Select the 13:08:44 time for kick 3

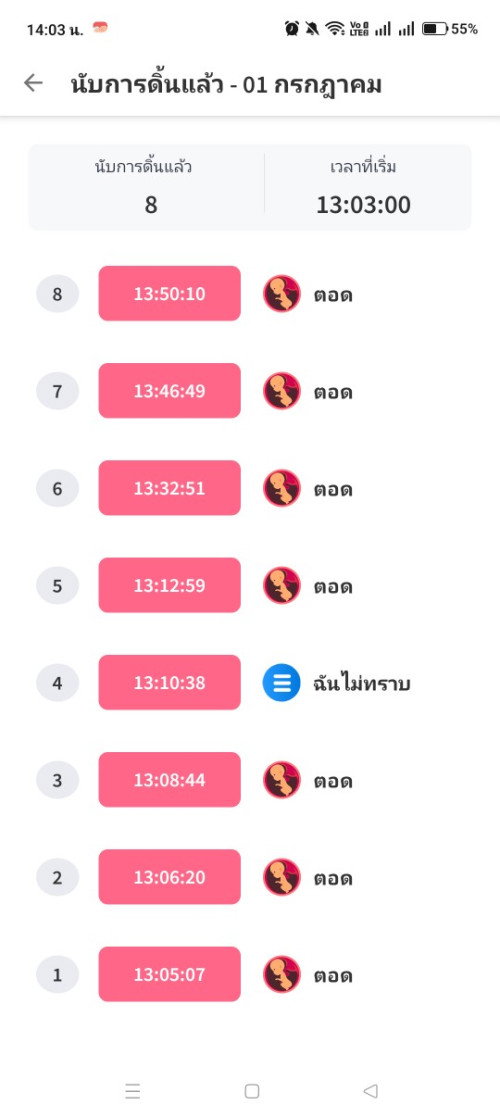click(x=170, y=780)
